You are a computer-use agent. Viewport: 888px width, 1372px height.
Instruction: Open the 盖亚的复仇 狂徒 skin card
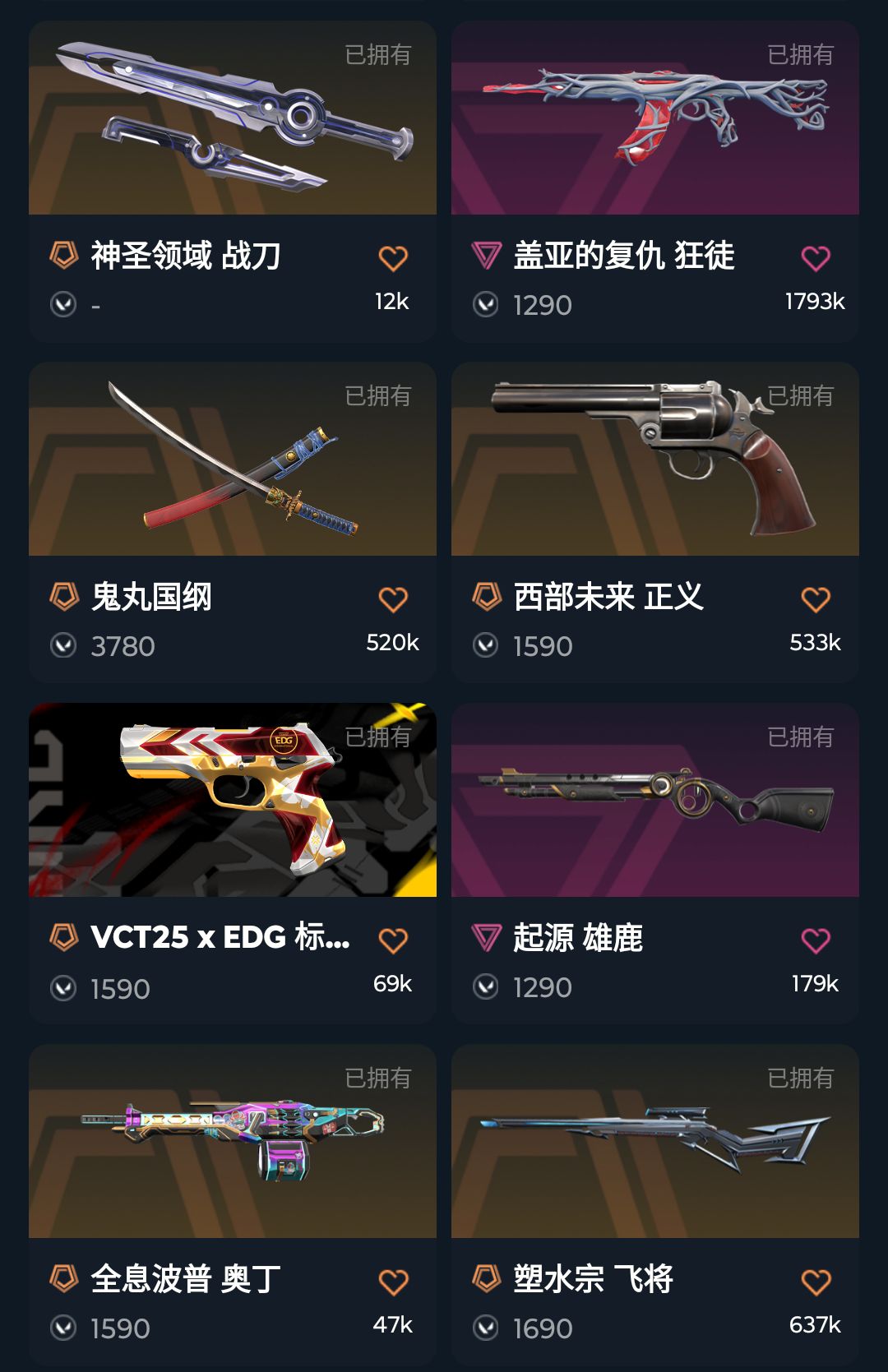654,123
